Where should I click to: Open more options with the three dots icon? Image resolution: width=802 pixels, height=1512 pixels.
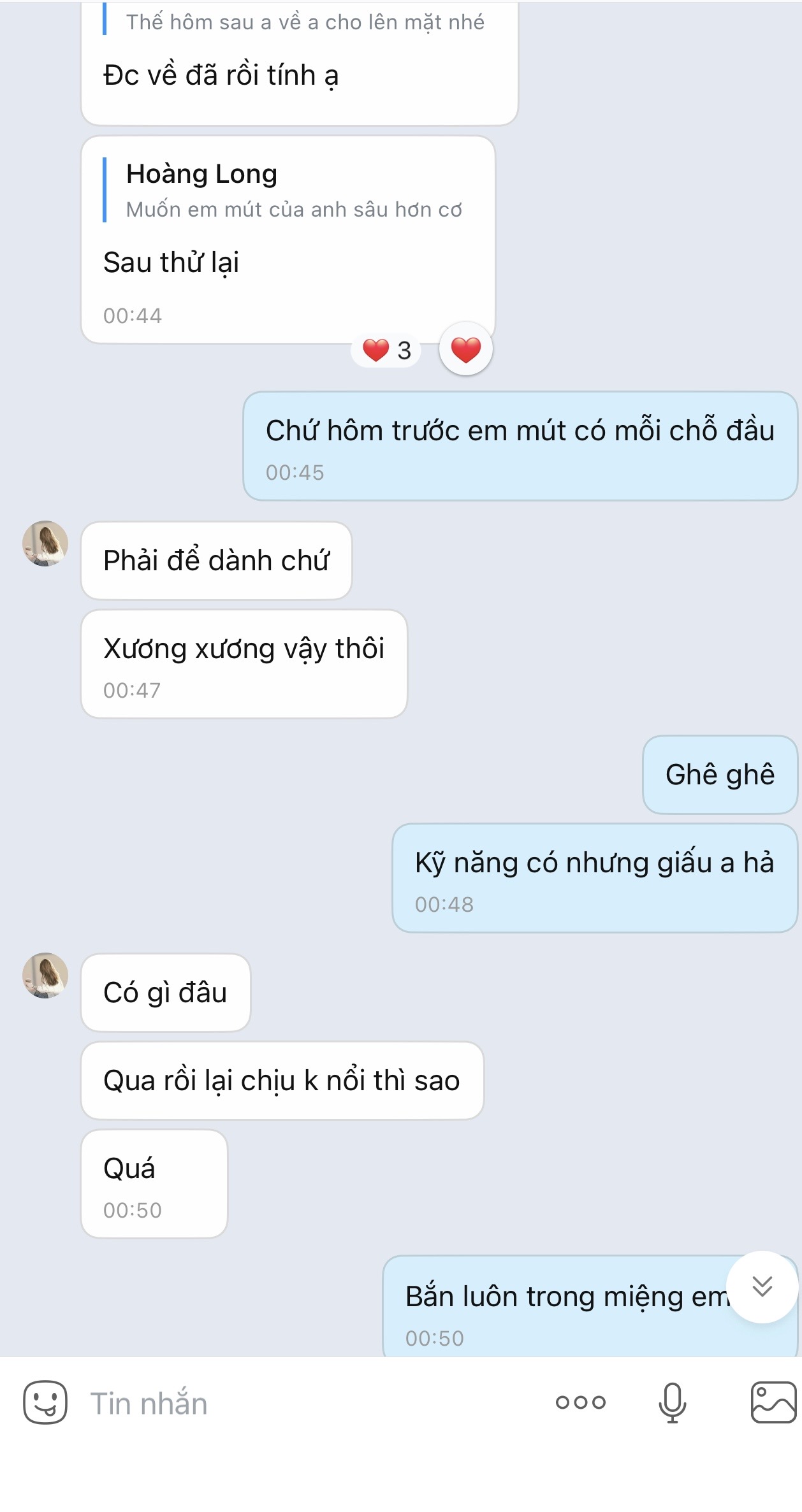pos(580,1402)
